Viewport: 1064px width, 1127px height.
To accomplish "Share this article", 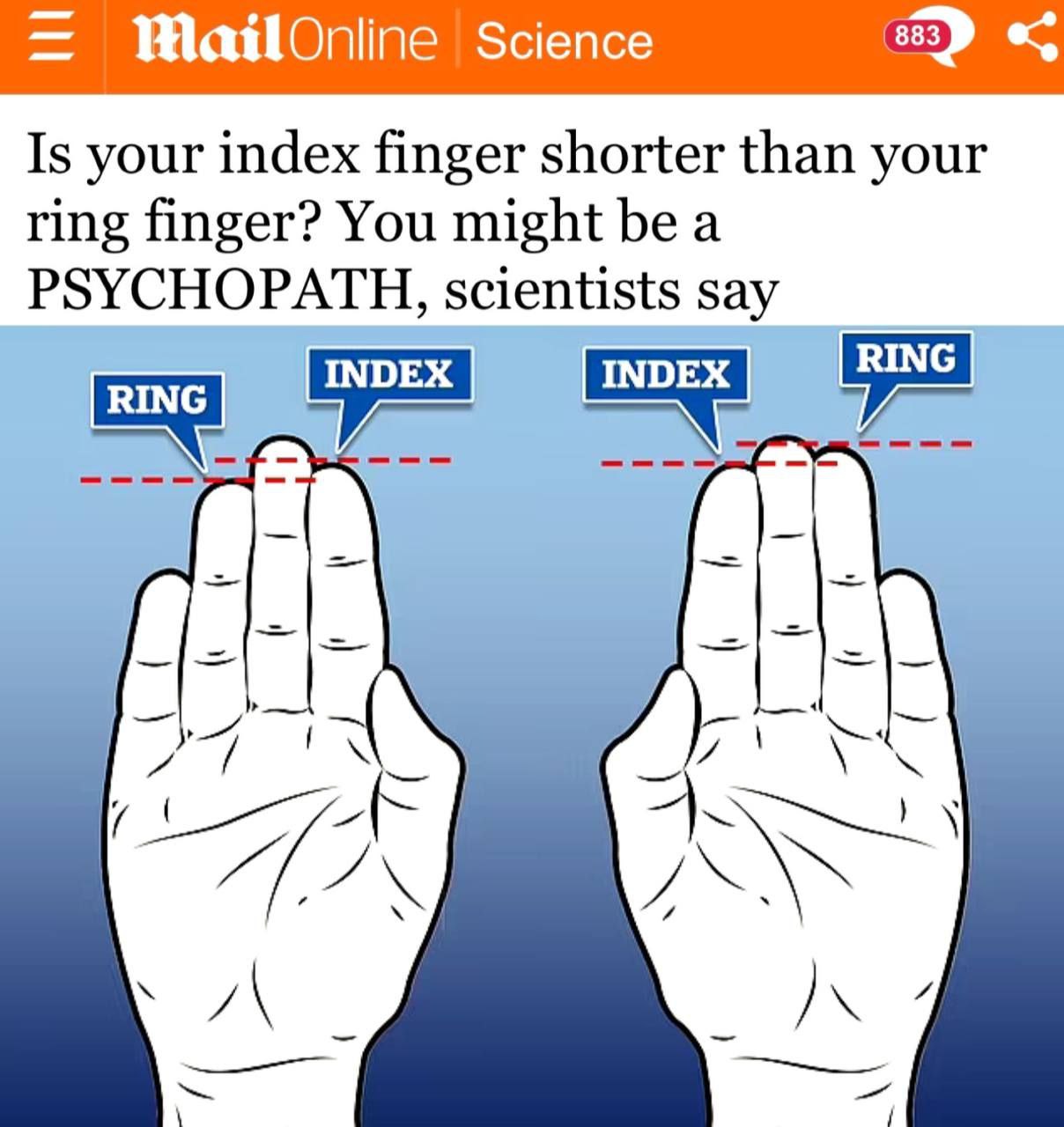I will point(1031,39).
